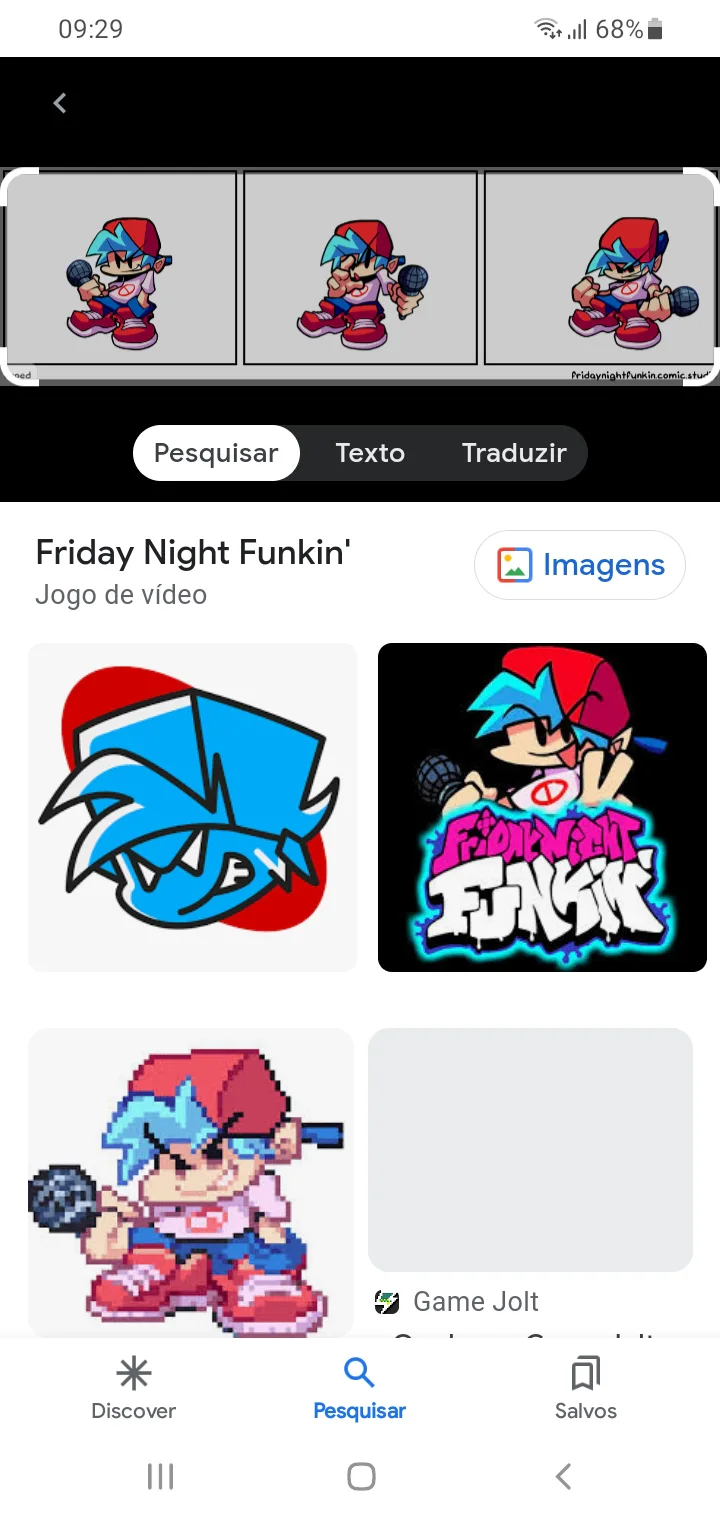Open the Imagens button
Screen dimensions: 720x1520
(x=580, y=565)
